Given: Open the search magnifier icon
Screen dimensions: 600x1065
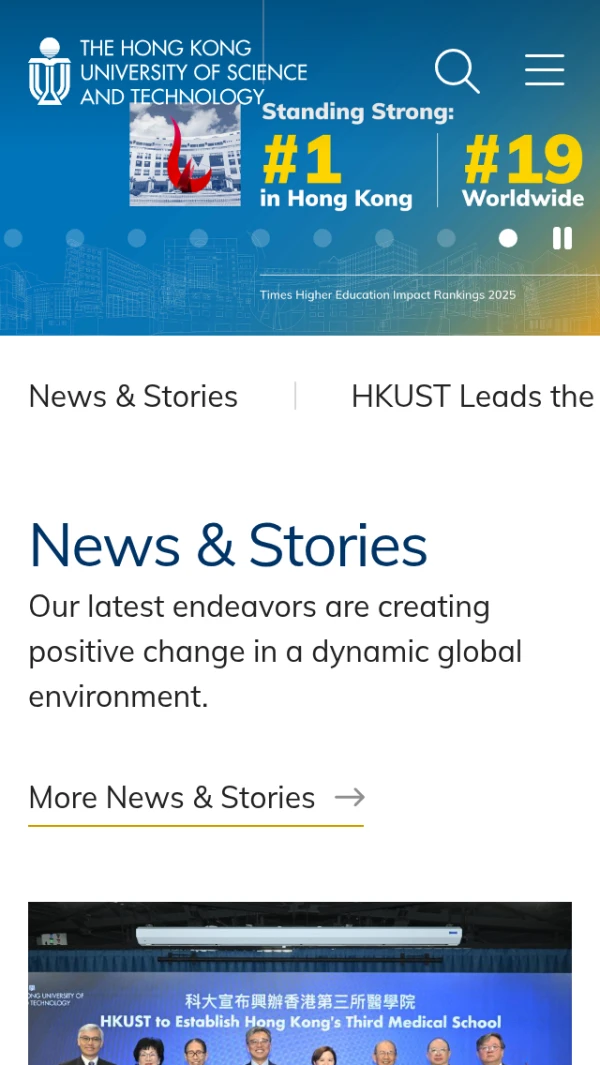Looking at the screenshot, I should click(457, 71).
